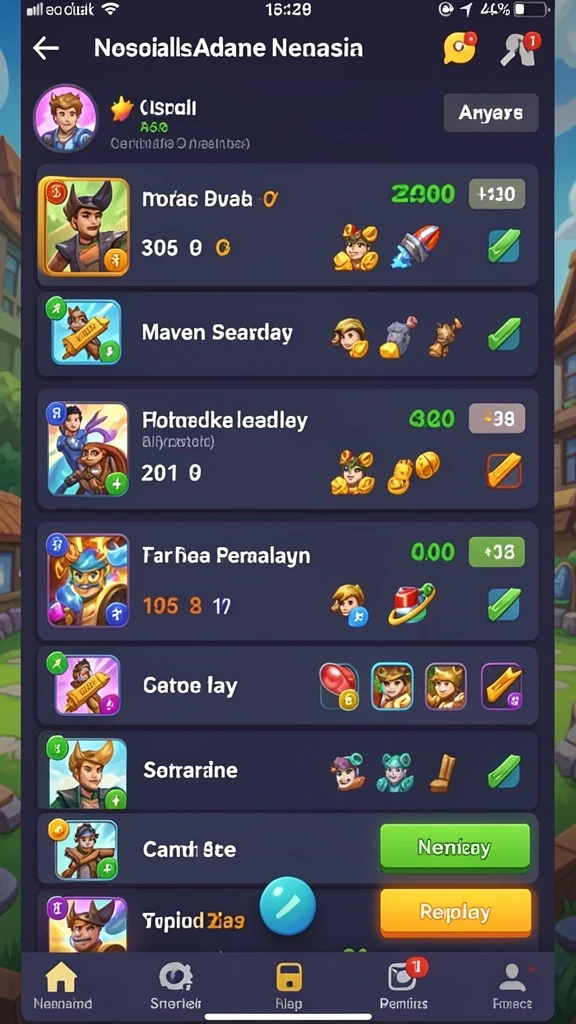Open the Far hea Pemalayn row
The height and width of the screenshot is (1024, 576).
(287, 581)
